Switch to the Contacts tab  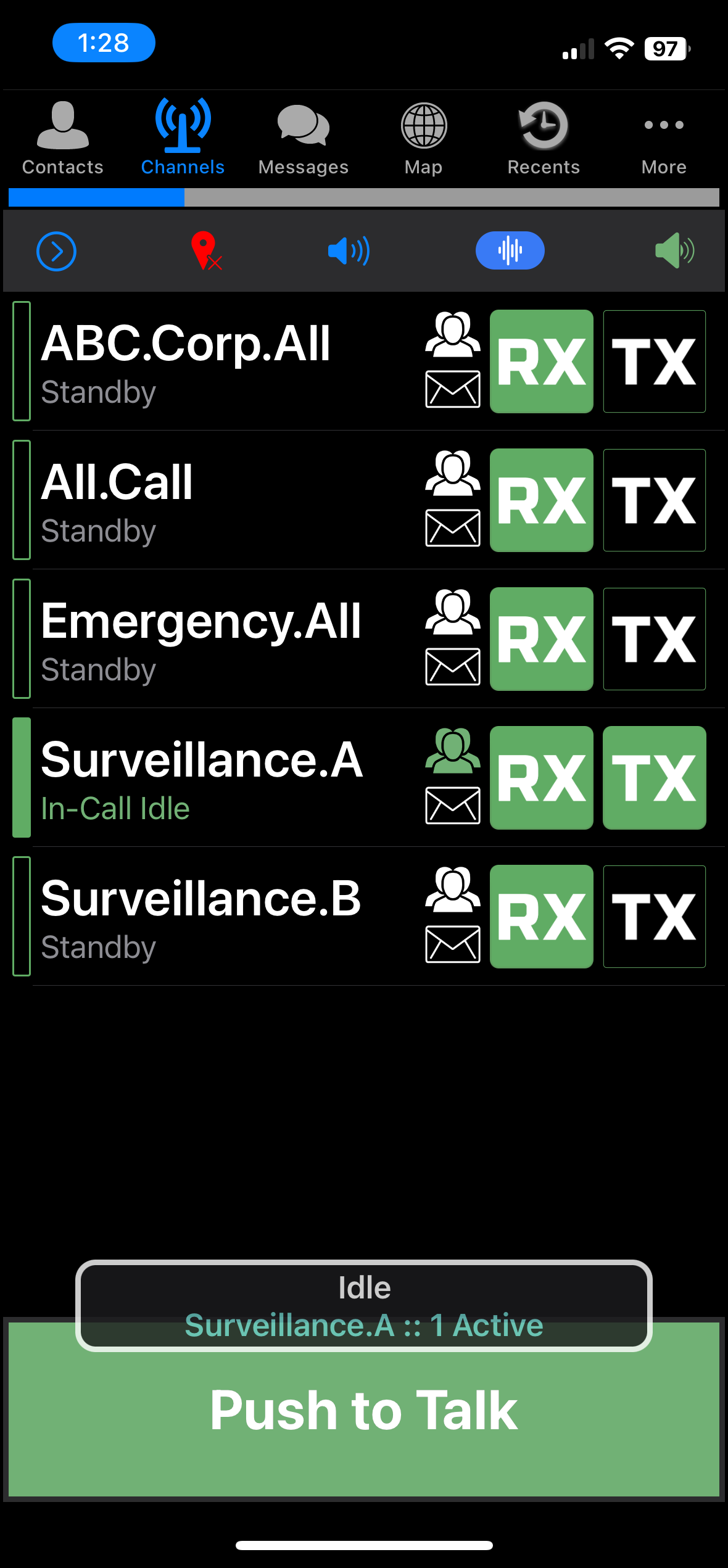click(62, 139)
